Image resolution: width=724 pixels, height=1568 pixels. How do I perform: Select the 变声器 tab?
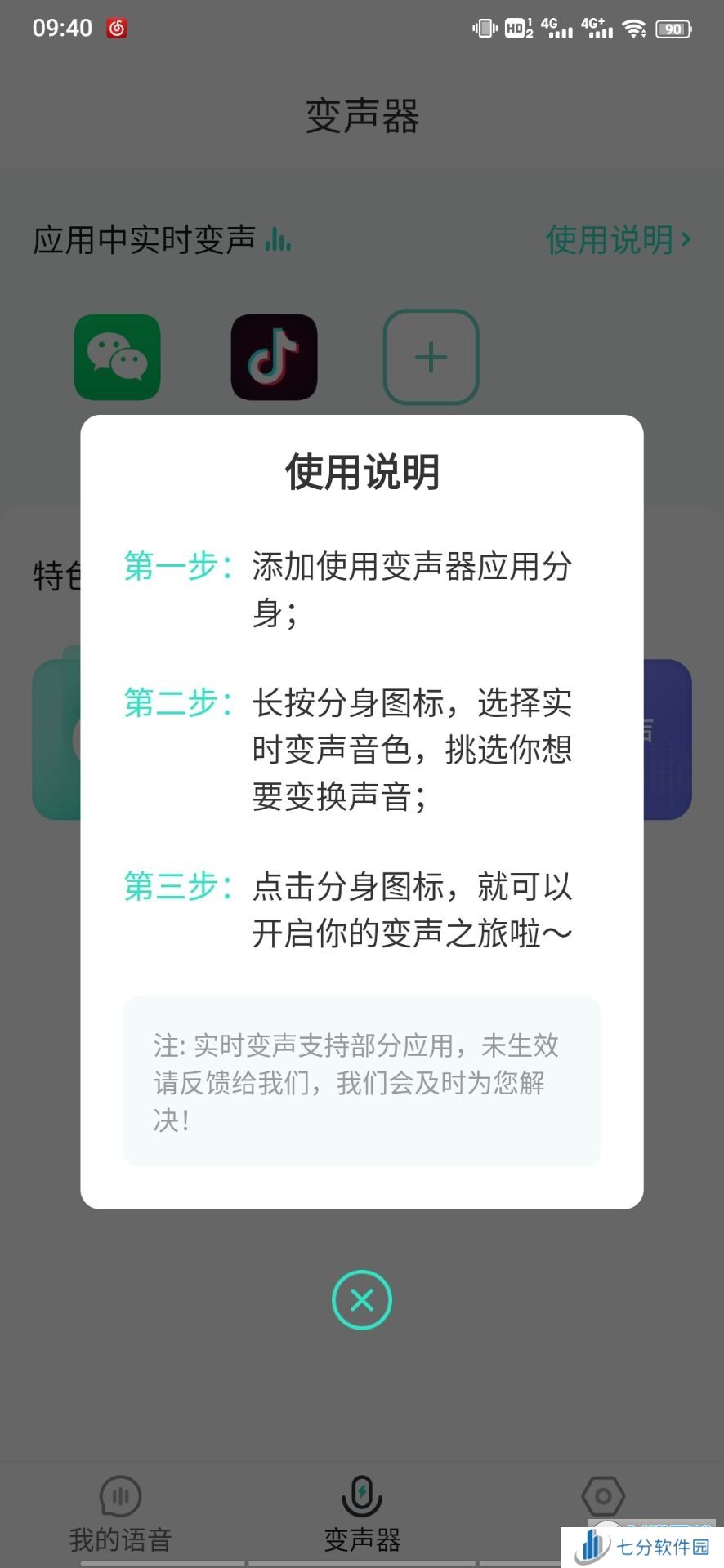coord(362,1515)
